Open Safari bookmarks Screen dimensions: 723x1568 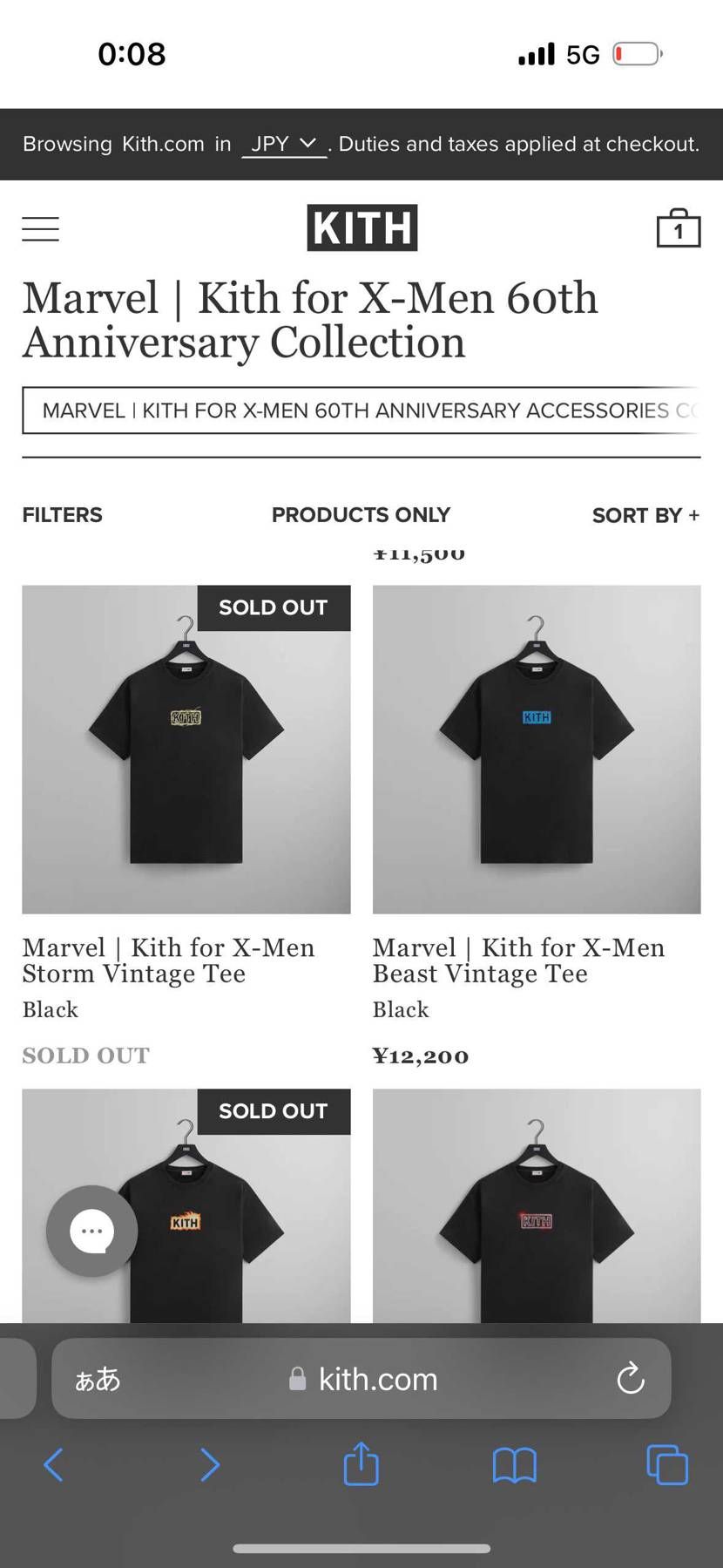514,1465
